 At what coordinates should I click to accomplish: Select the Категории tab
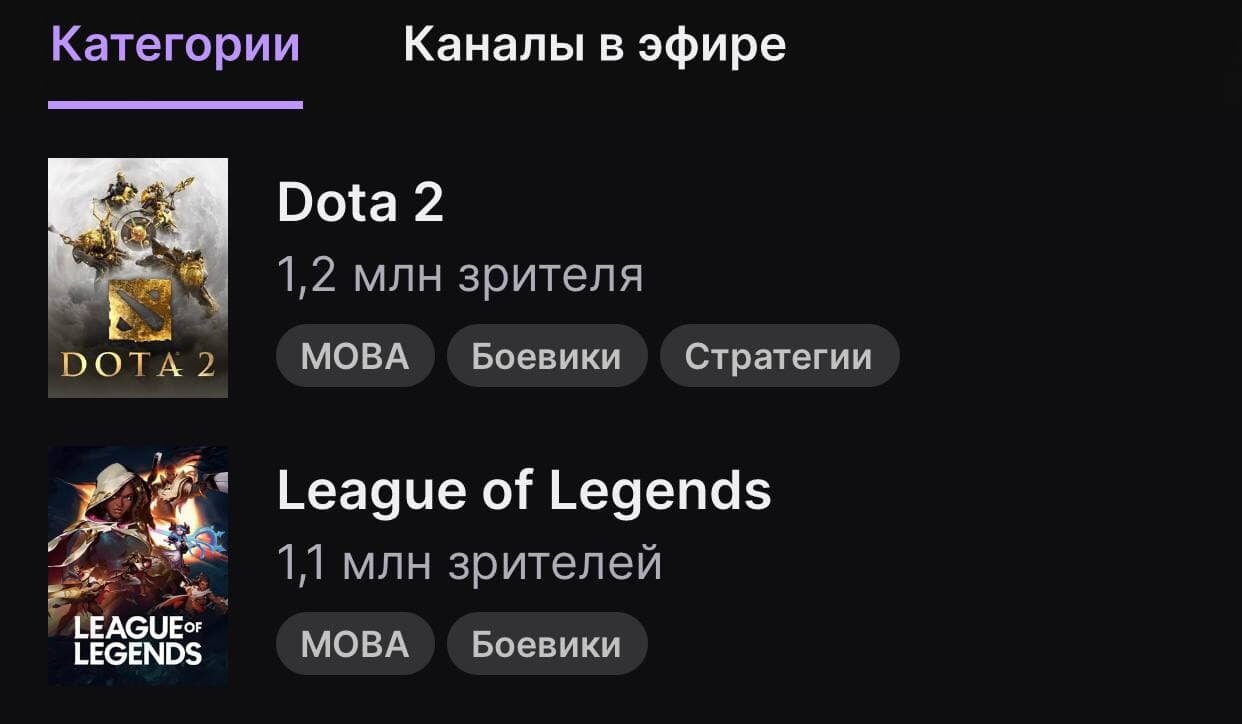[x=175, y=46]
